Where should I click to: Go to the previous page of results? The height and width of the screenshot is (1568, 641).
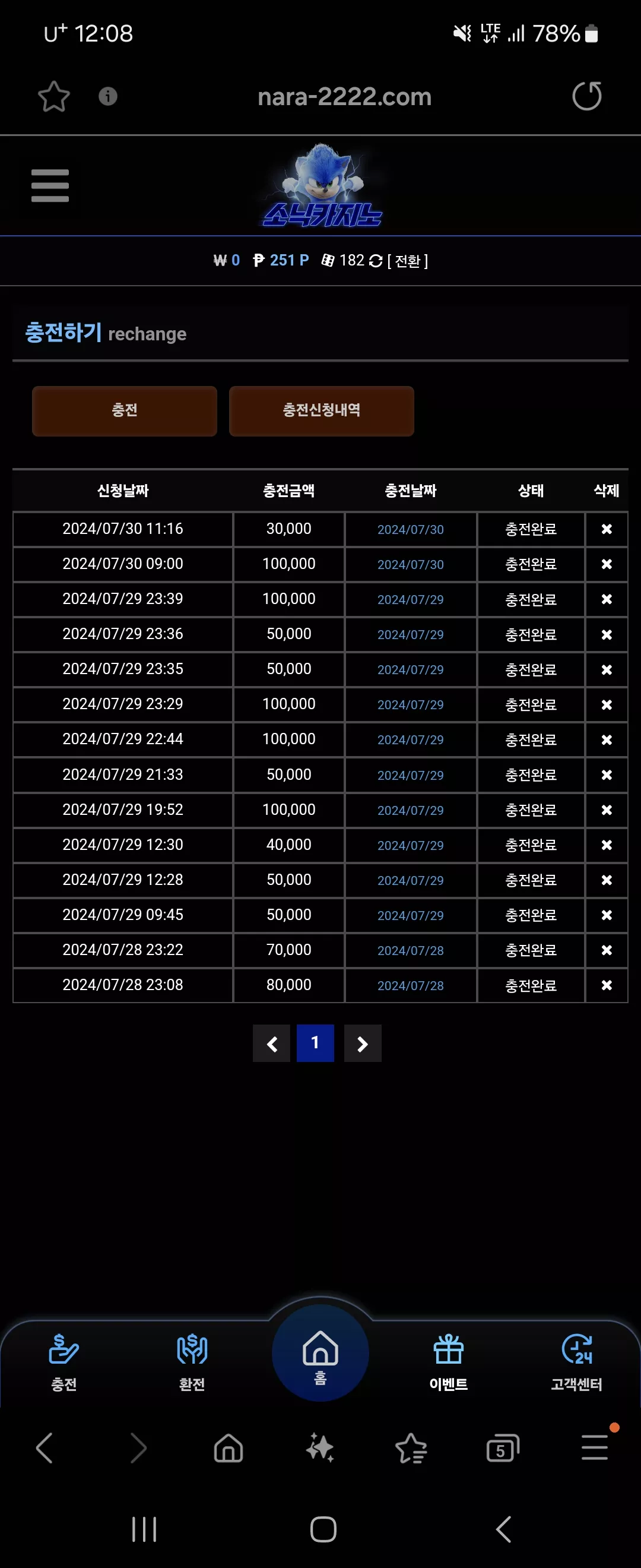(x=271, y=1044)
